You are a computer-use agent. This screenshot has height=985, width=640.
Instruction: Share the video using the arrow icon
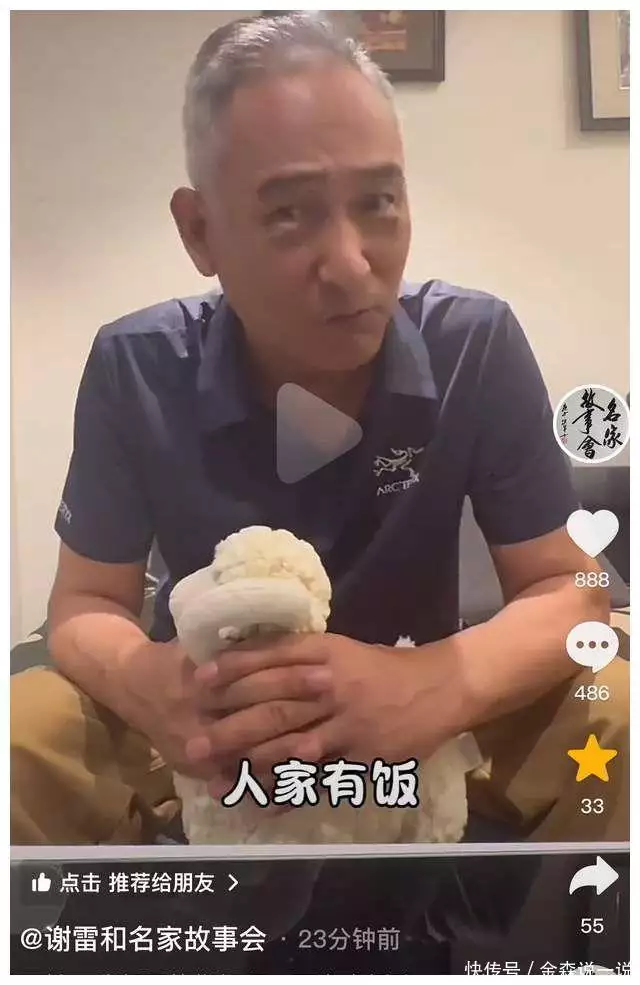593,877
